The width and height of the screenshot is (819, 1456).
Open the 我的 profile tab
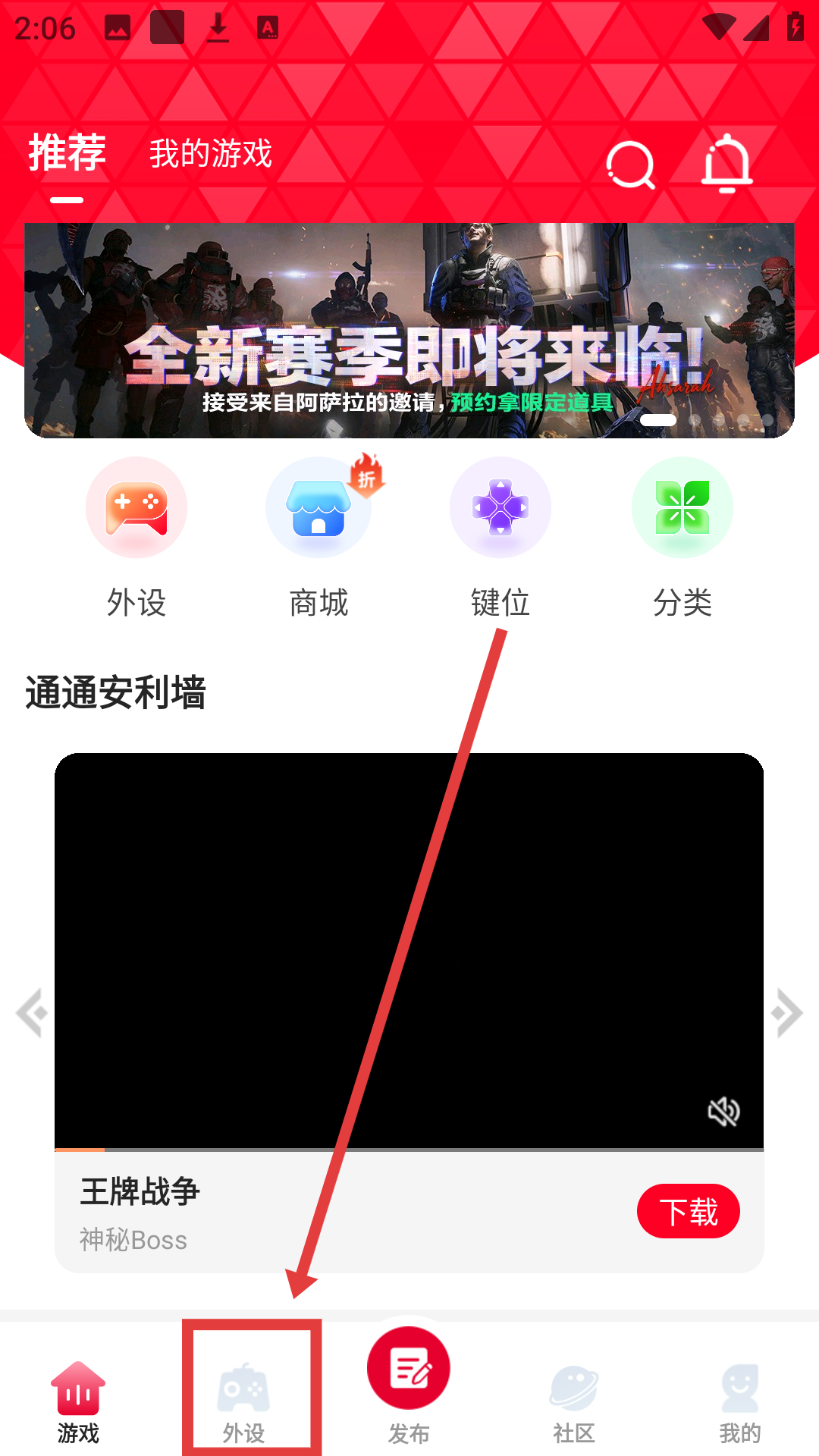[x=739, y=1403]
